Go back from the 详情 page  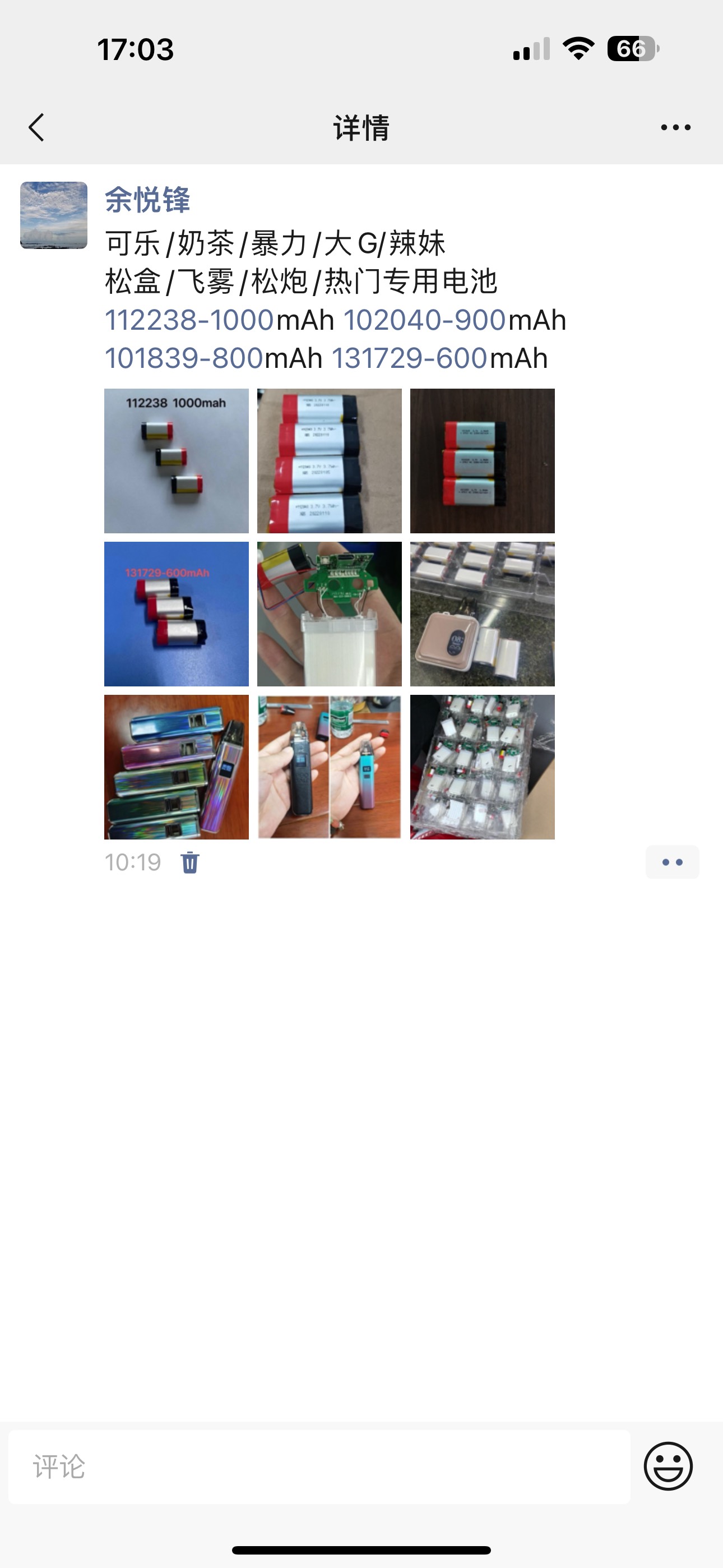(x=36, y=127)
